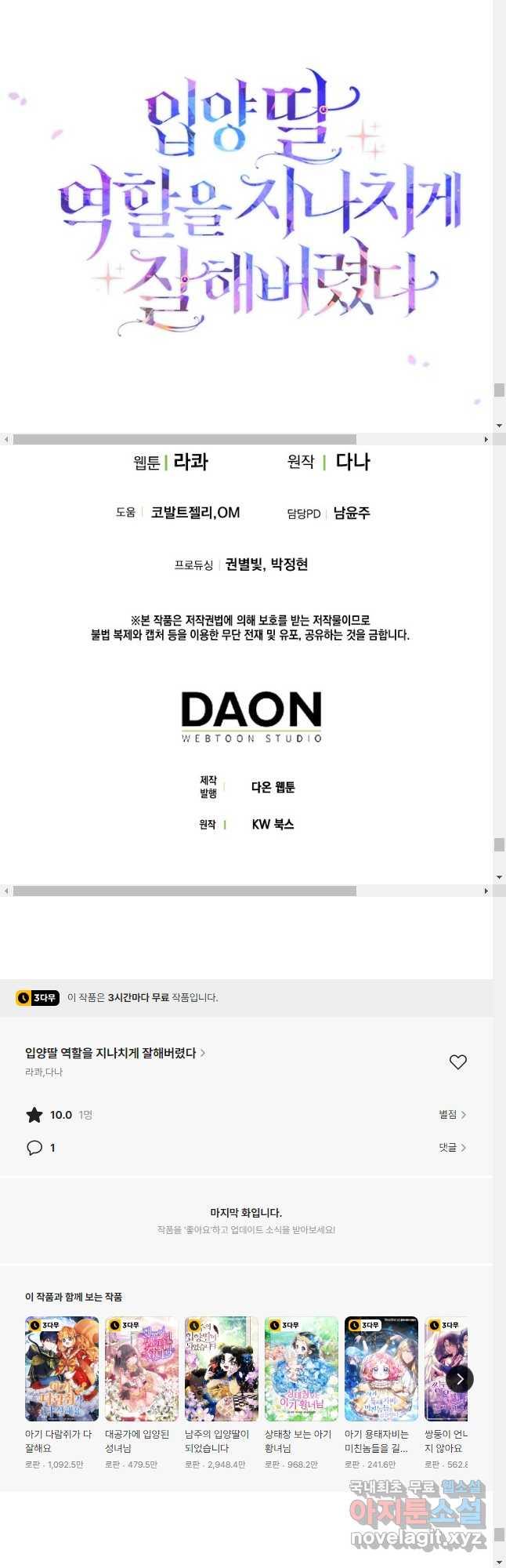Open the 댓글 comments section
Screen dimensions: 506x1568
click(452, 1147)
